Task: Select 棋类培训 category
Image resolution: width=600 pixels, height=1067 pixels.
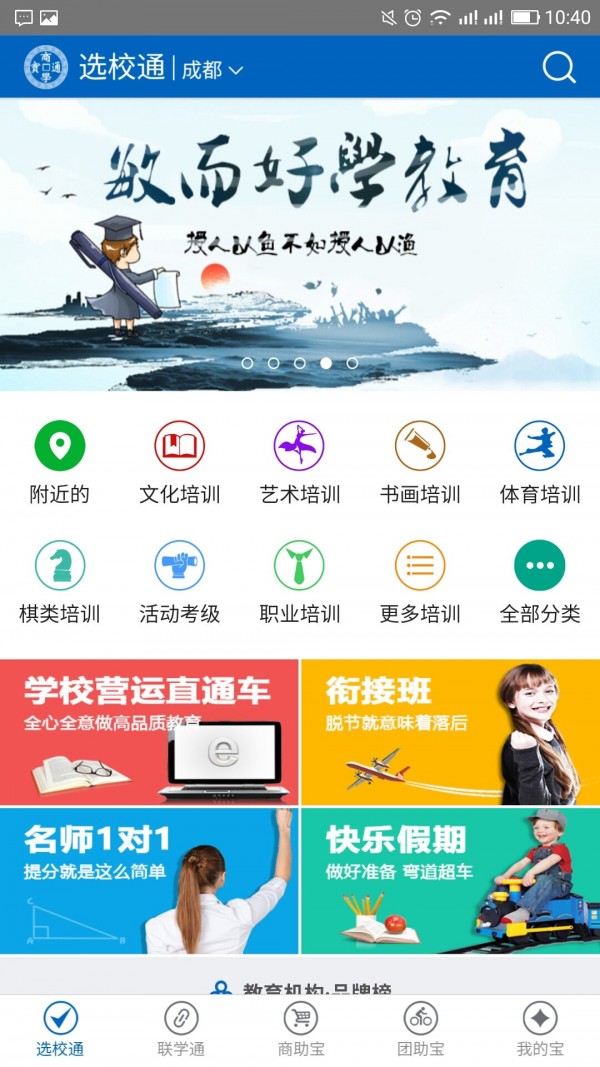Action: [60, 581]
